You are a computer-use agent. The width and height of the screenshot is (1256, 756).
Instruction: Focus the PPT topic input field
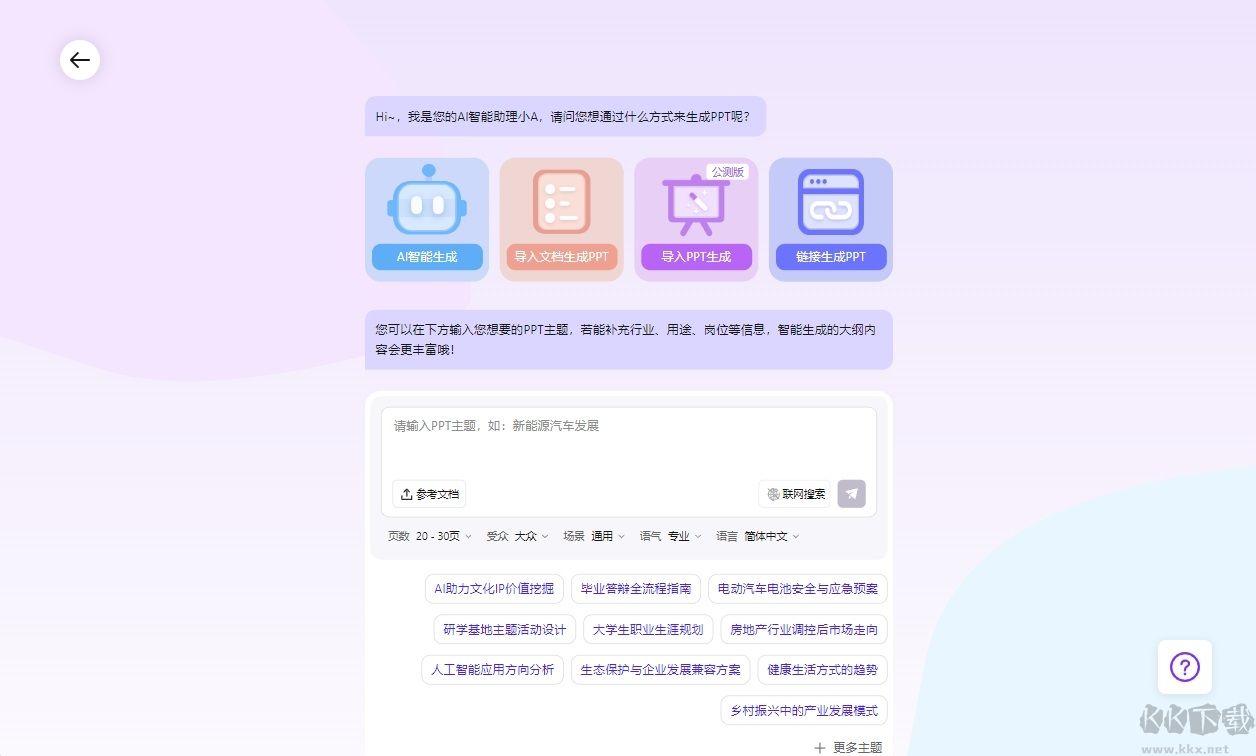click(628, 440)
